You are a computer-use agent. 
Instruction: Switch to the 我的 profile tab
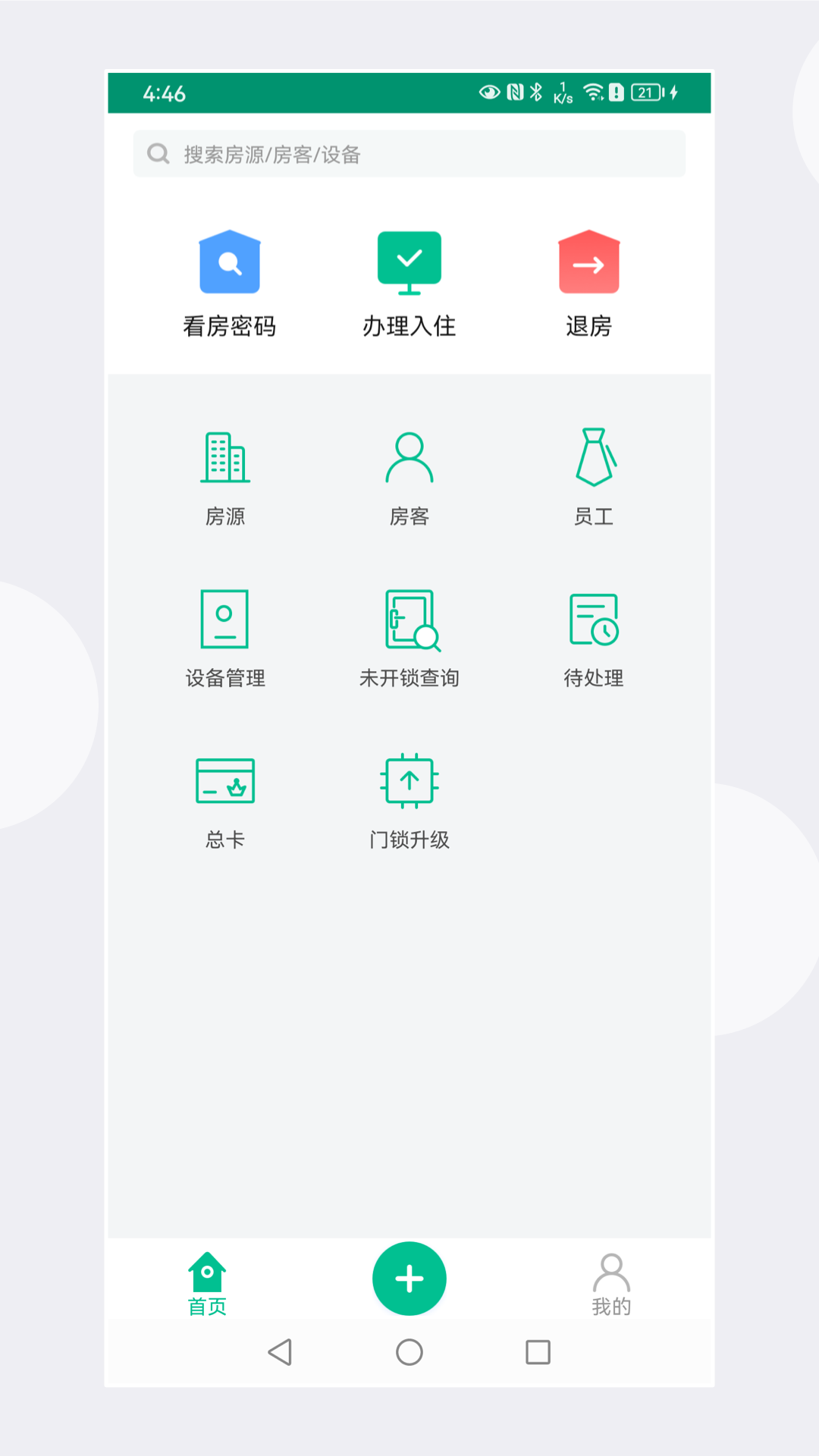(611, 1282)
